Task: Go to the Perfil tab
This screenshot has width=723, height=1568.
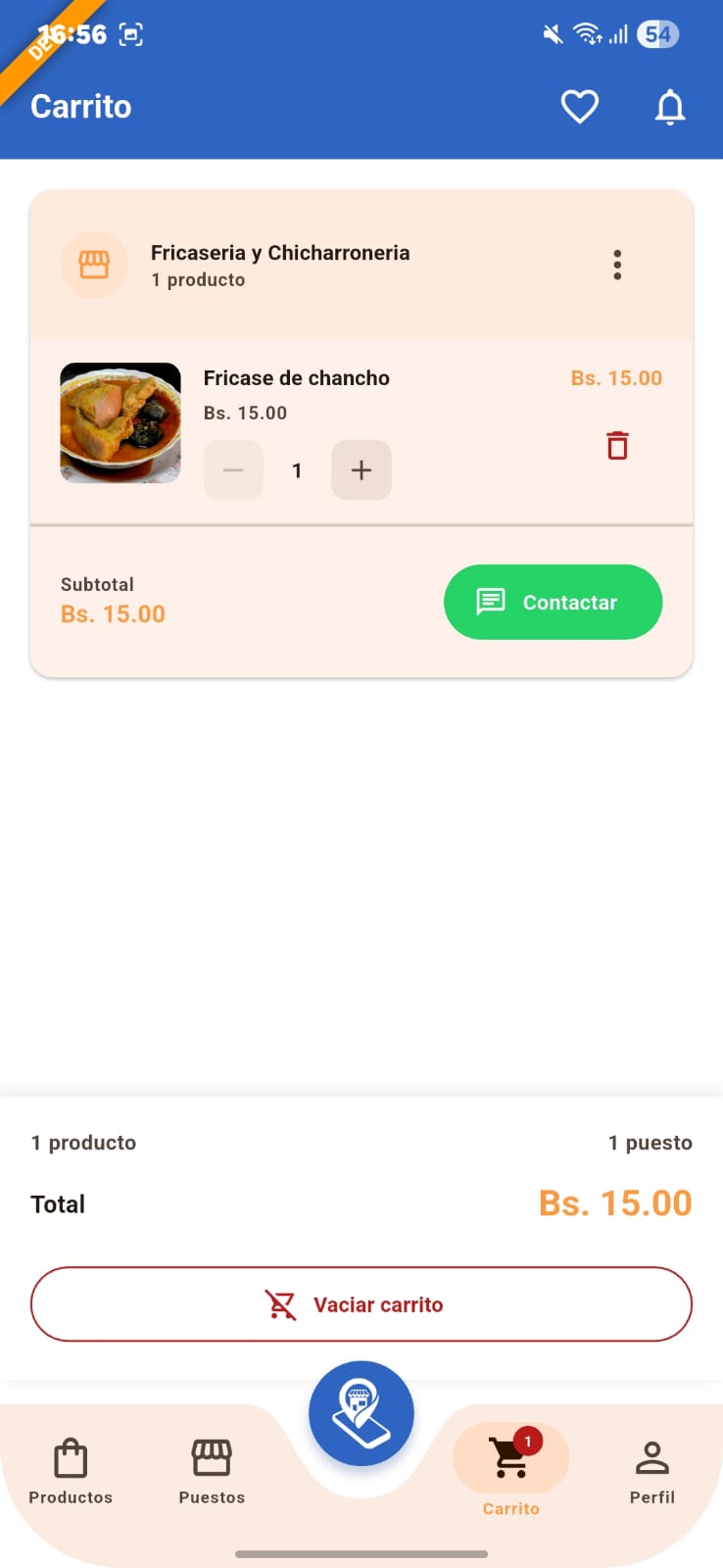Action: click(651, 1471)
